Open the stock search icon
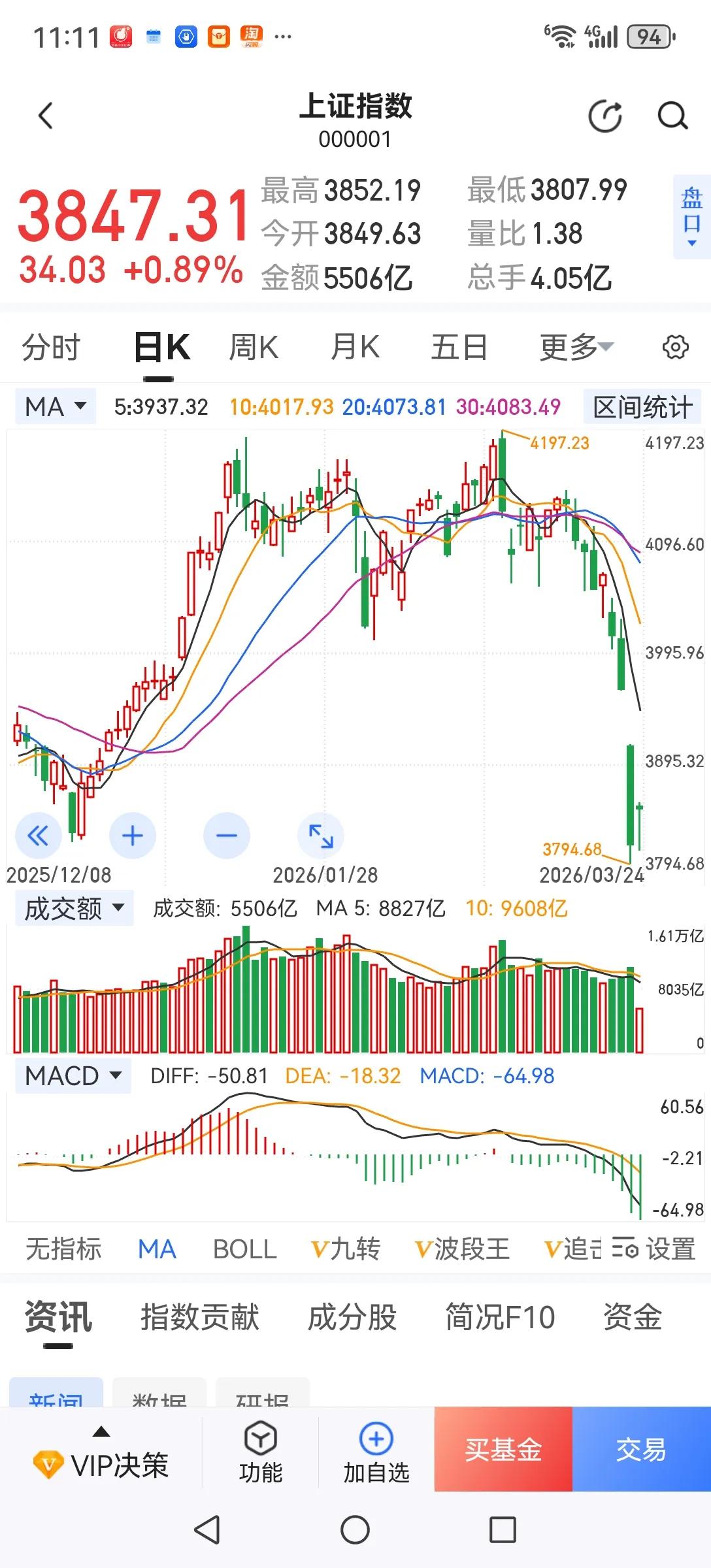Screen dimensions: 711x1568 point(672,116)
